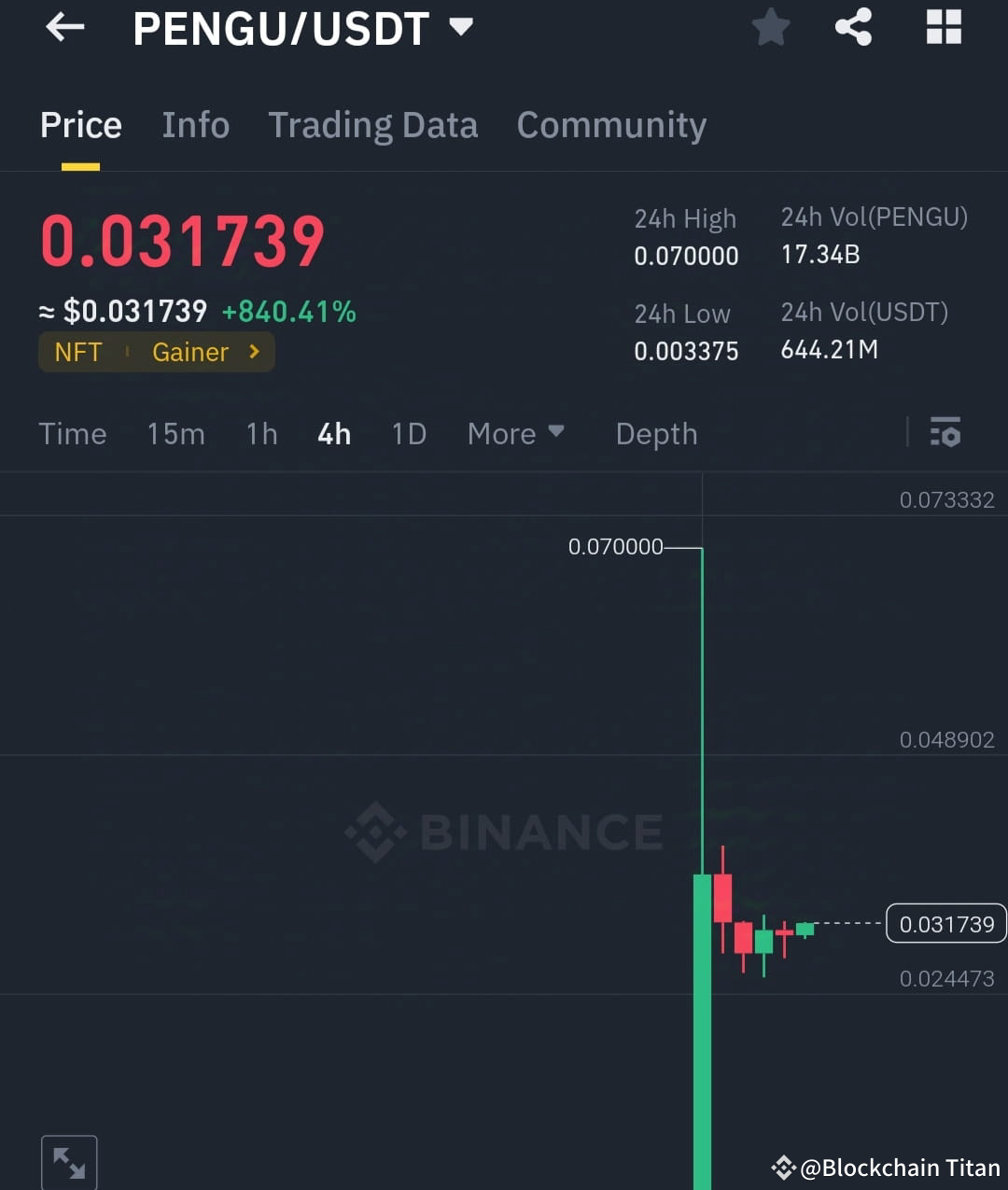Enable the 15m candle interval

pyautogui.click(x=175, y=433)
